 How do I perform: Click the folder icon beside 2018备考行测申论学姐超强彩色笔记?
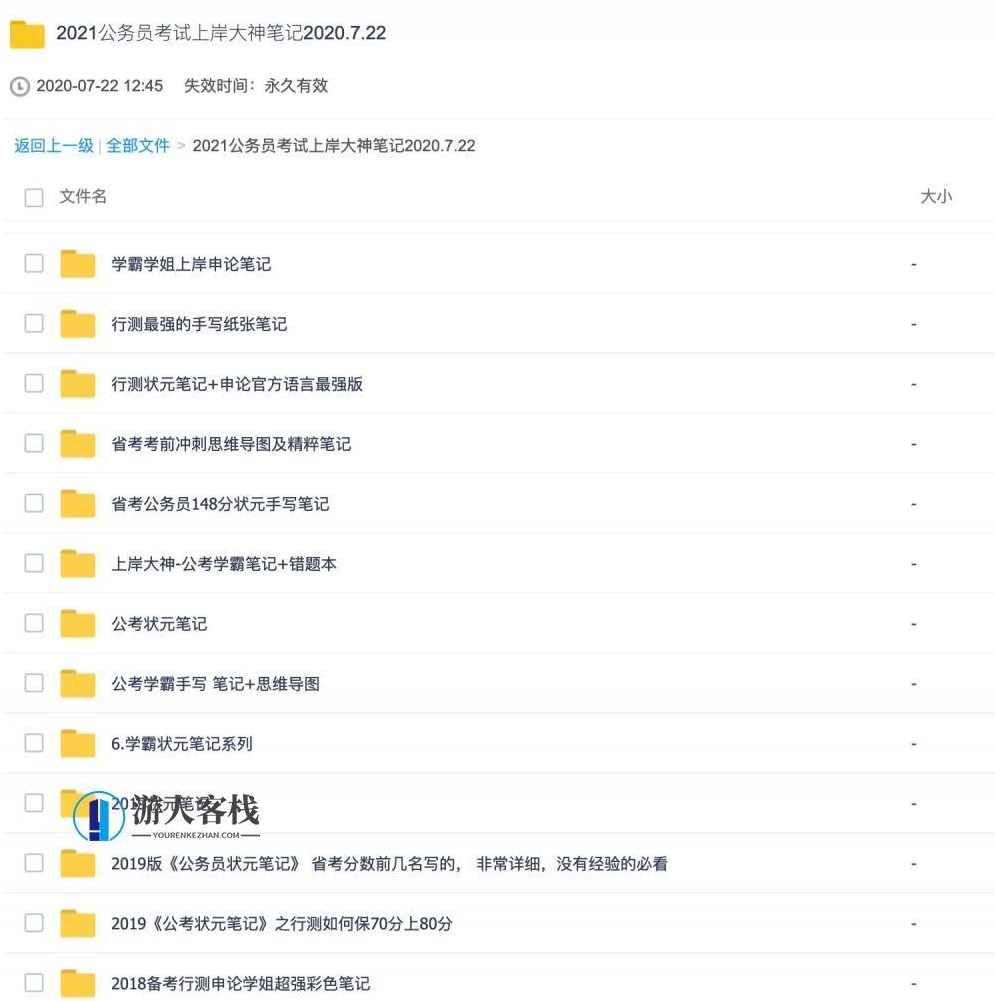(x=77, y=982)
